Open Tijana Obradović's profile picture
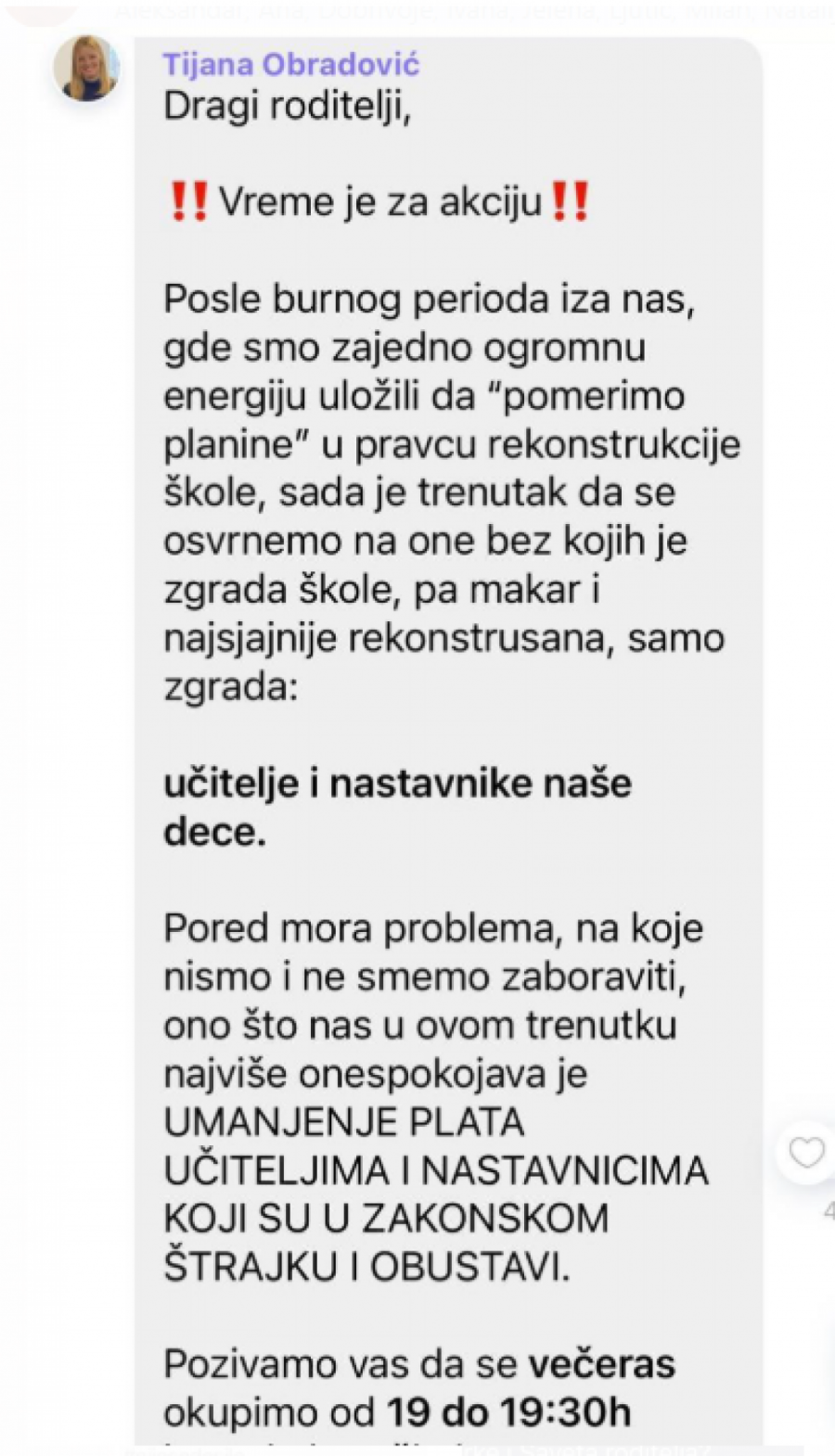 [85, 69]
